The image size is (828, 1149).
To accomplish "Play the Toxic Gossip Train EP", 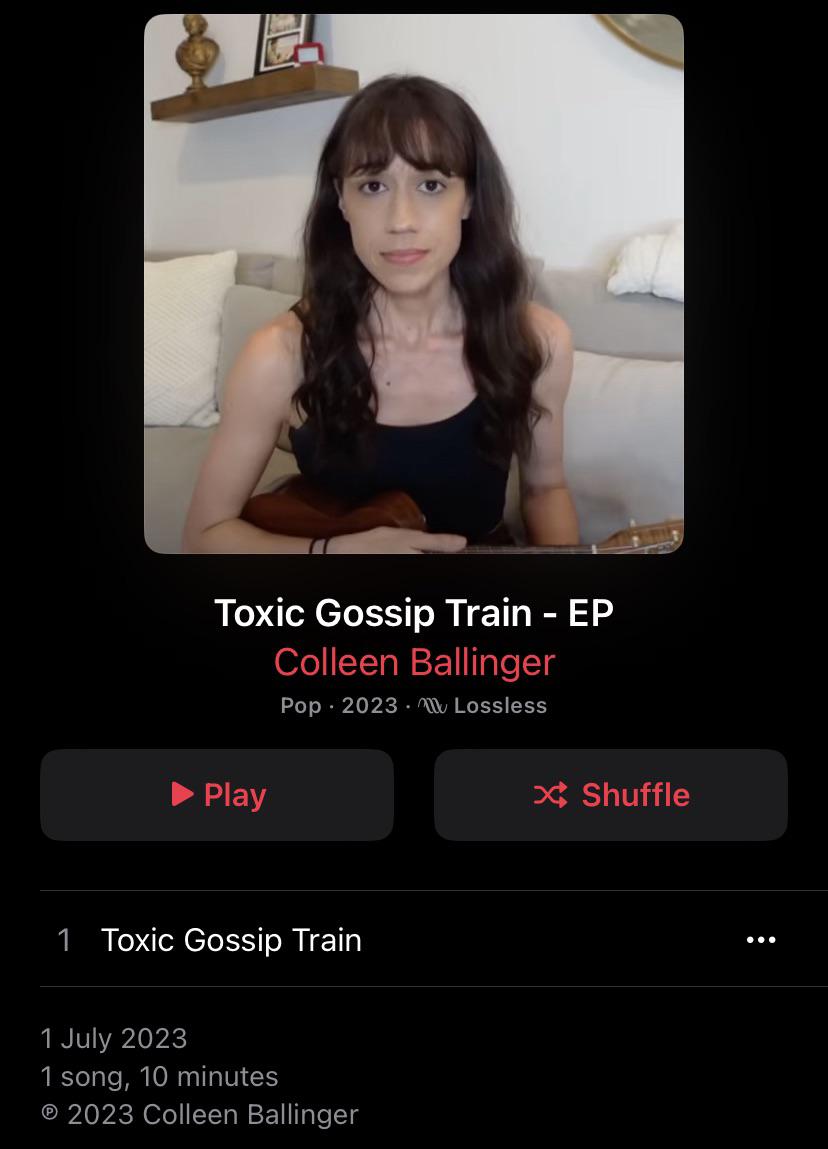I will (x=217, y=795).
